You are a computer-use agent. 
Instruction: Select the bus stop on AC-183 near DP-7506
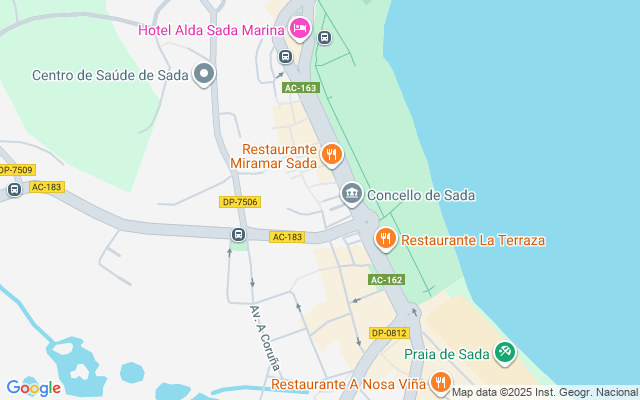(x=238, y=235)
